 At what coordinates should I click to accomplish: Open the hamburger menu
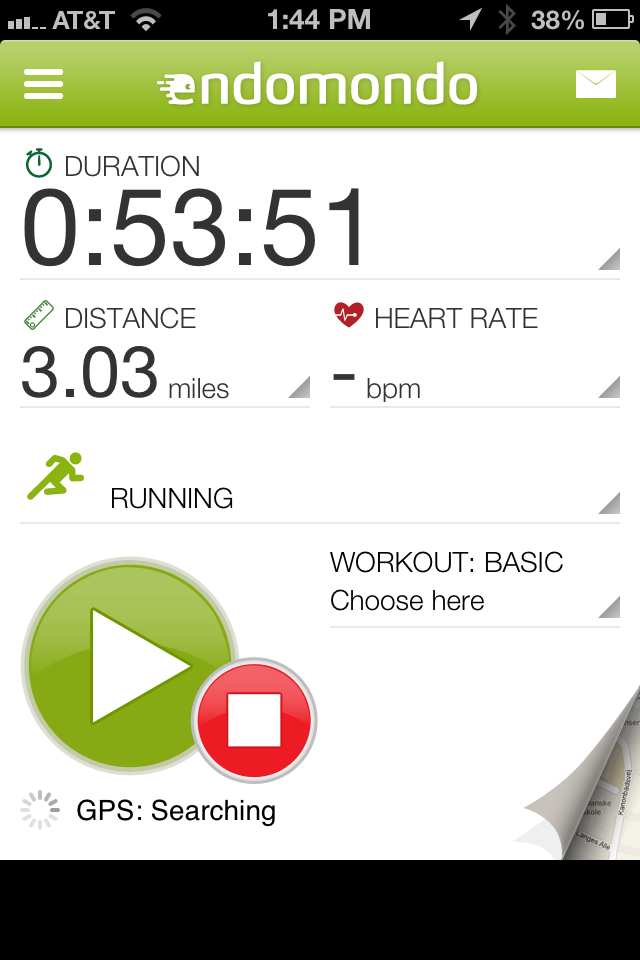click(43, 84)
